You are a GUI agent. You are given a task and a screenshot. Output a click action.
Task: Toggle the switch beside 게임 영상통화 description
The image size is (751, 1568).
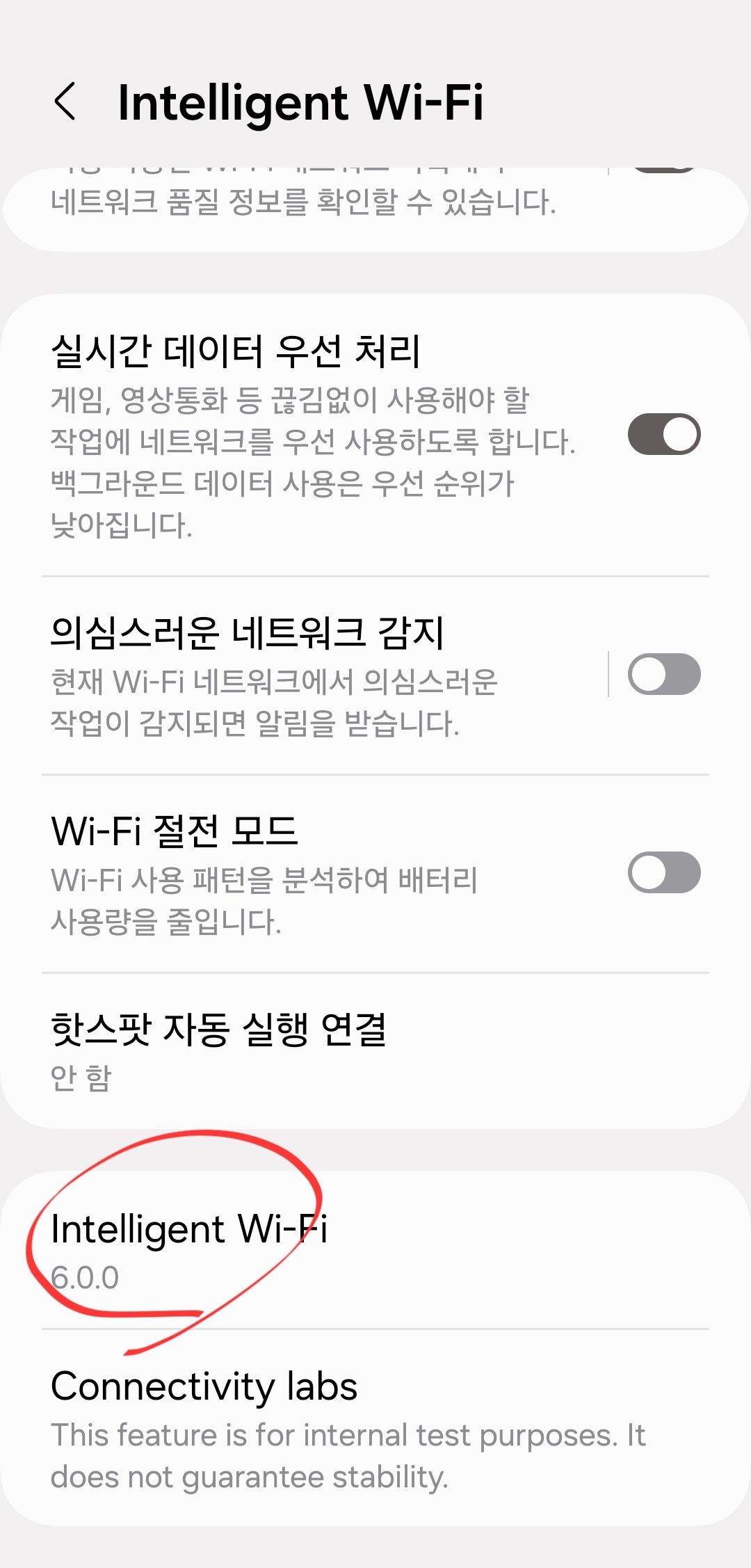pos(666,435)
